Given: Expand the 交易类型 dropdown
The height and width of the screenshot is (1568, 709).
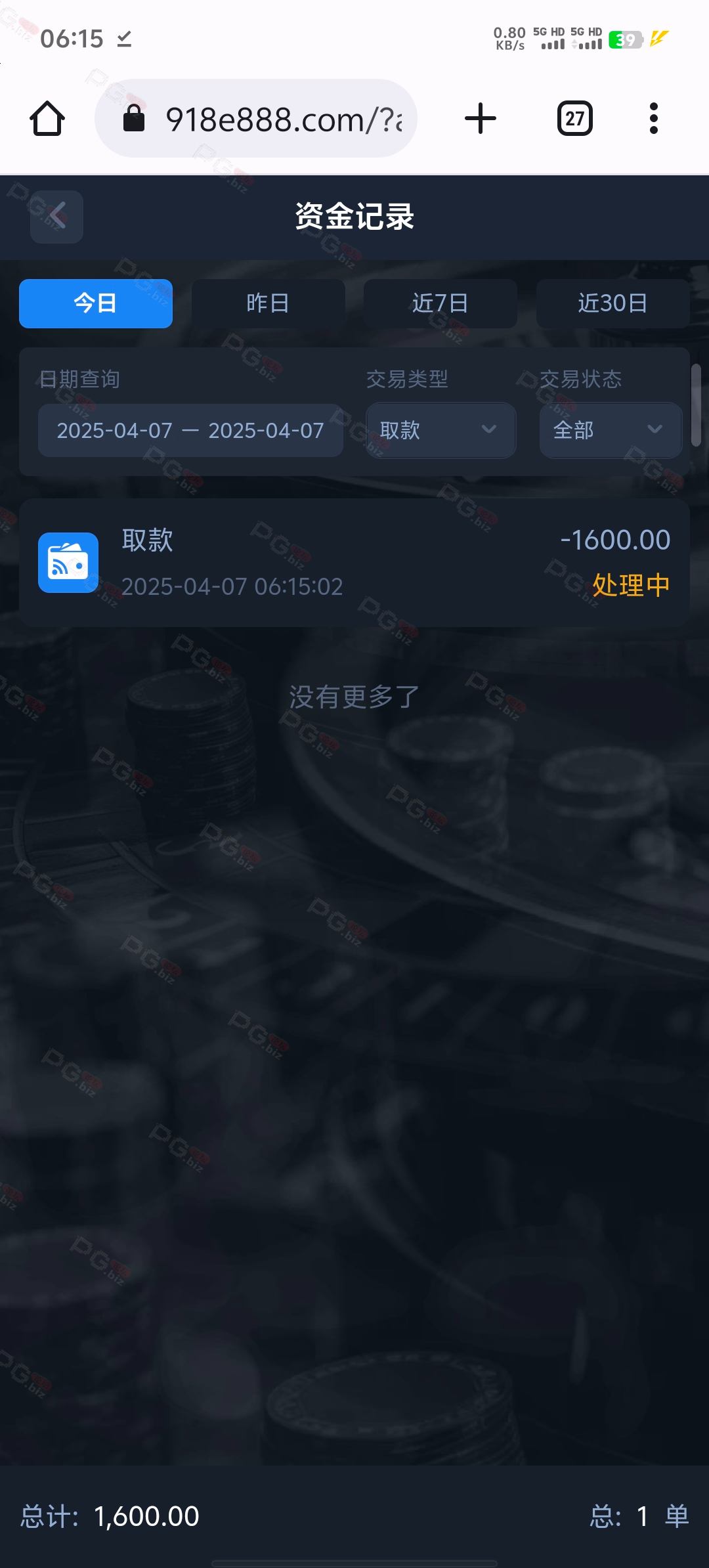Looking at the screenshot, I should pos(440,430).
